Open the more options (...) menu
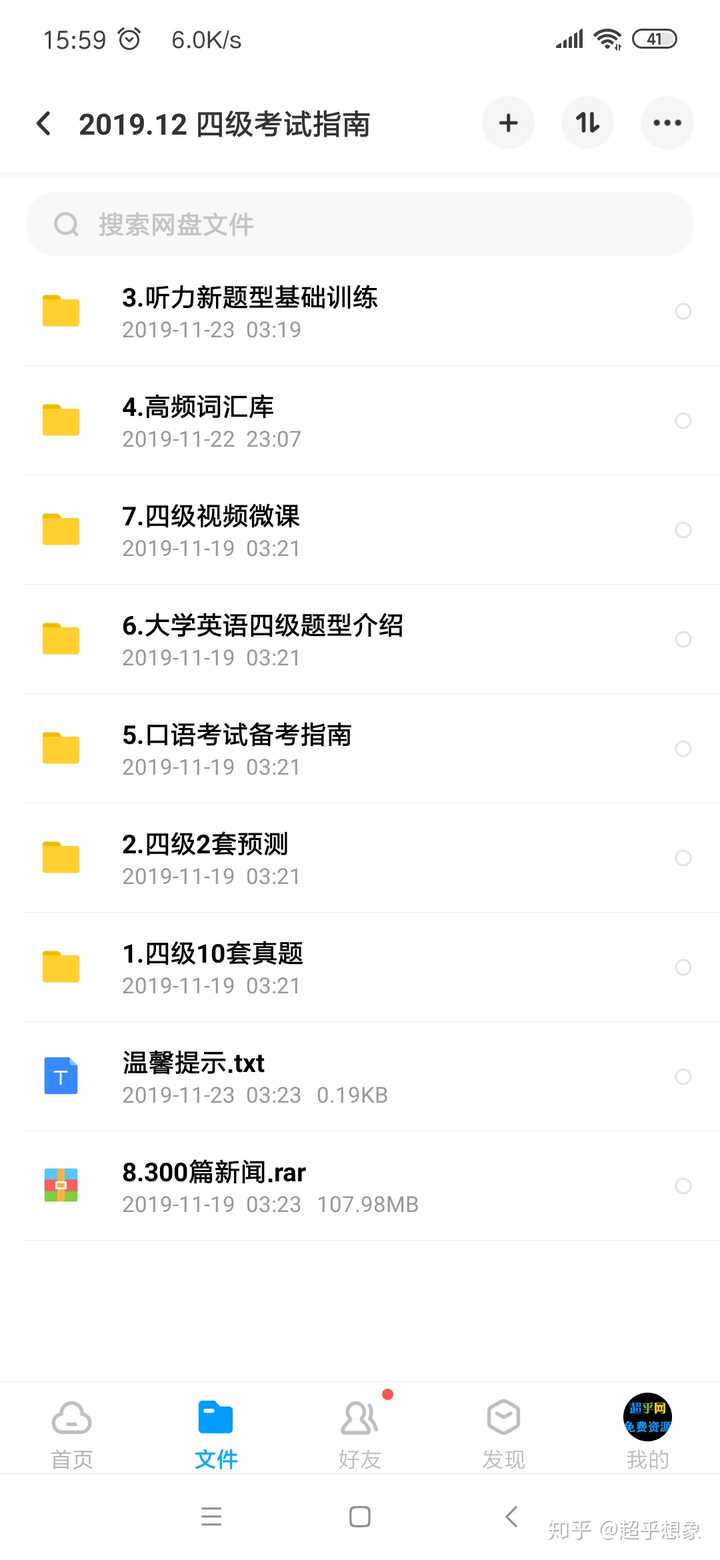The image size is (720, 1560). pyautogui.click(x=667, y=122)
